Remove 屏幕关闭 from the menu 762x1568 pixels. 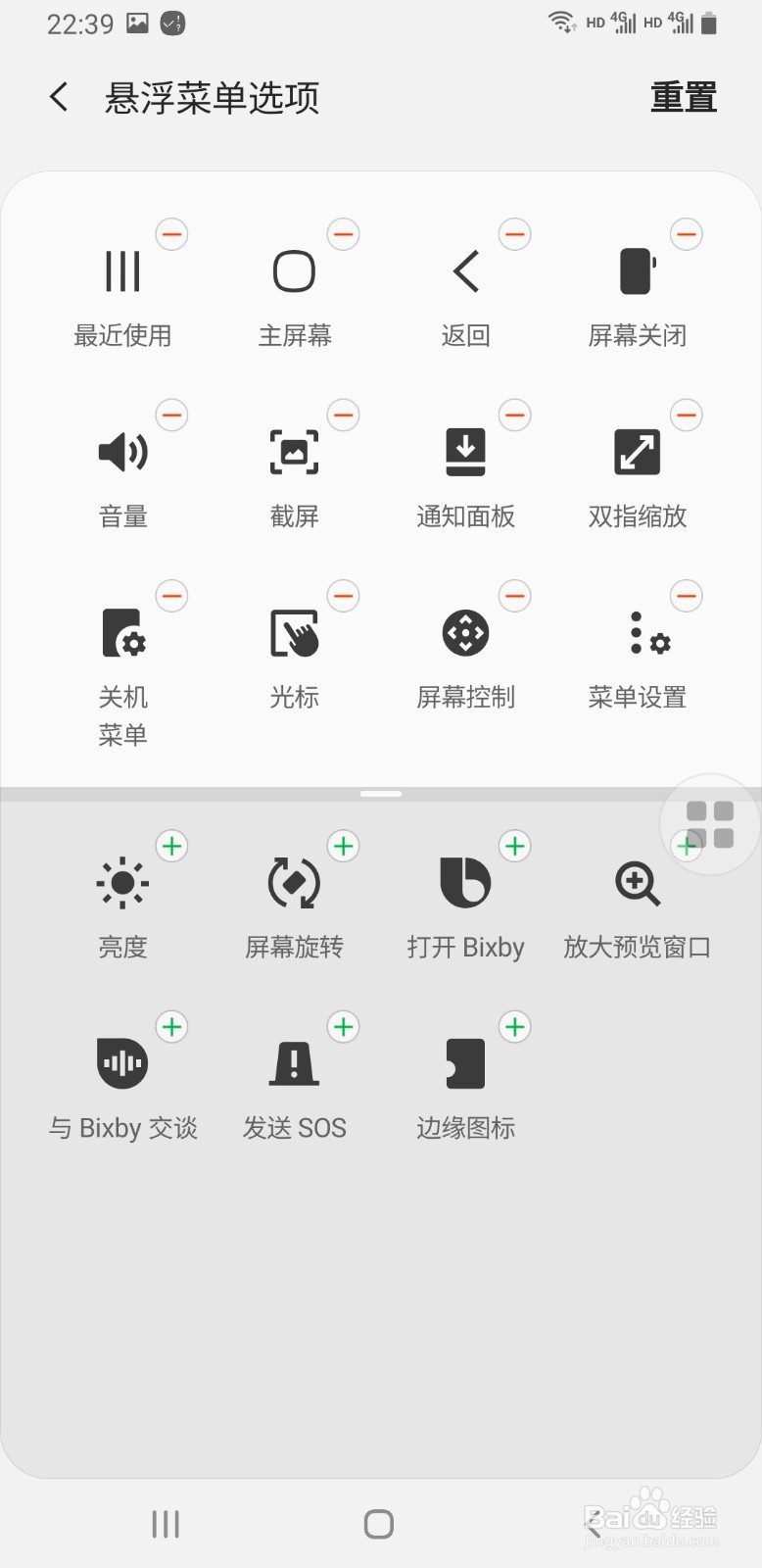pos(687,234)
